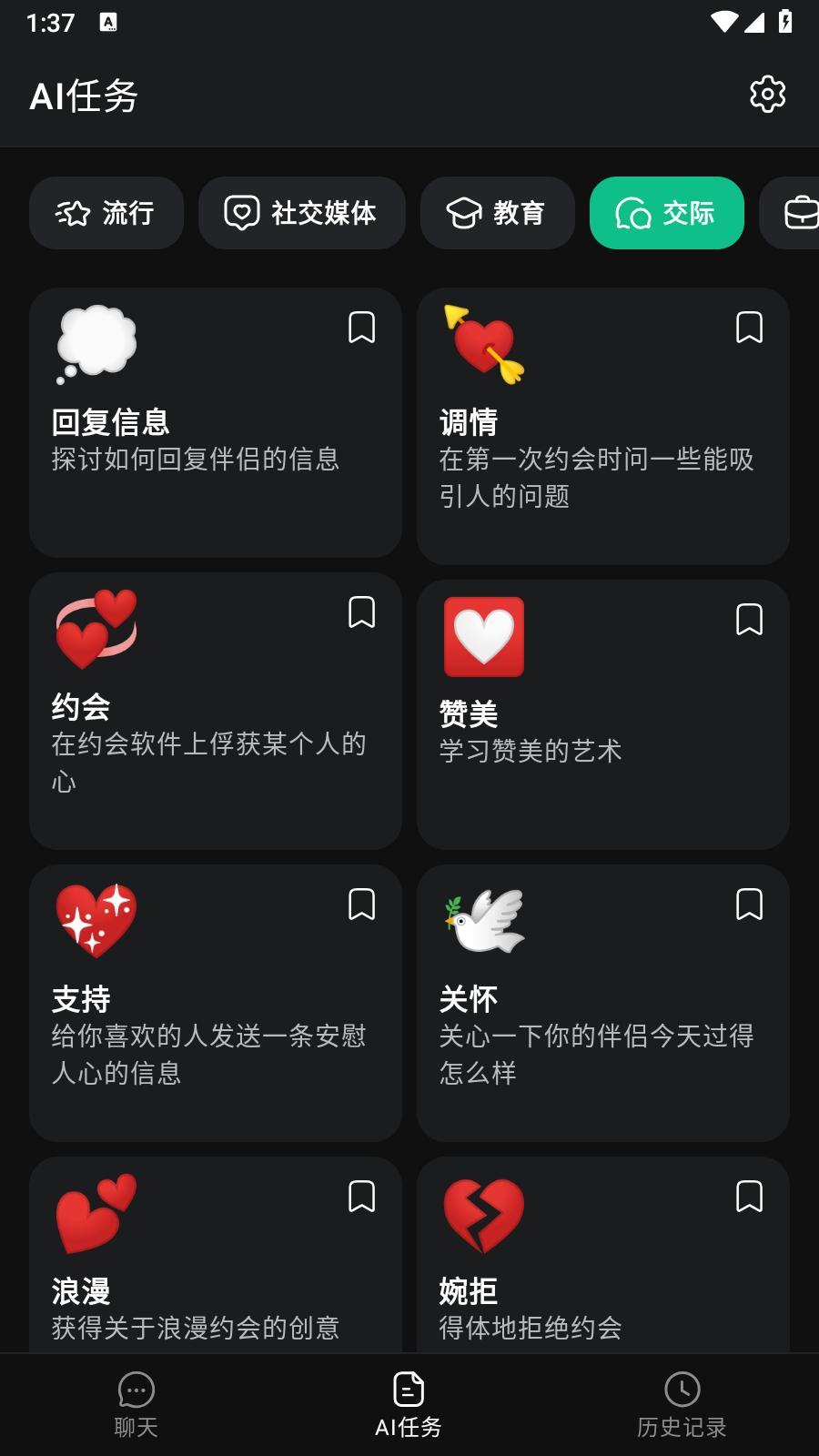This screenshot has height=1456, width=819.
Task: Switch to the AI任务 tab
Action: point(409,1403)
